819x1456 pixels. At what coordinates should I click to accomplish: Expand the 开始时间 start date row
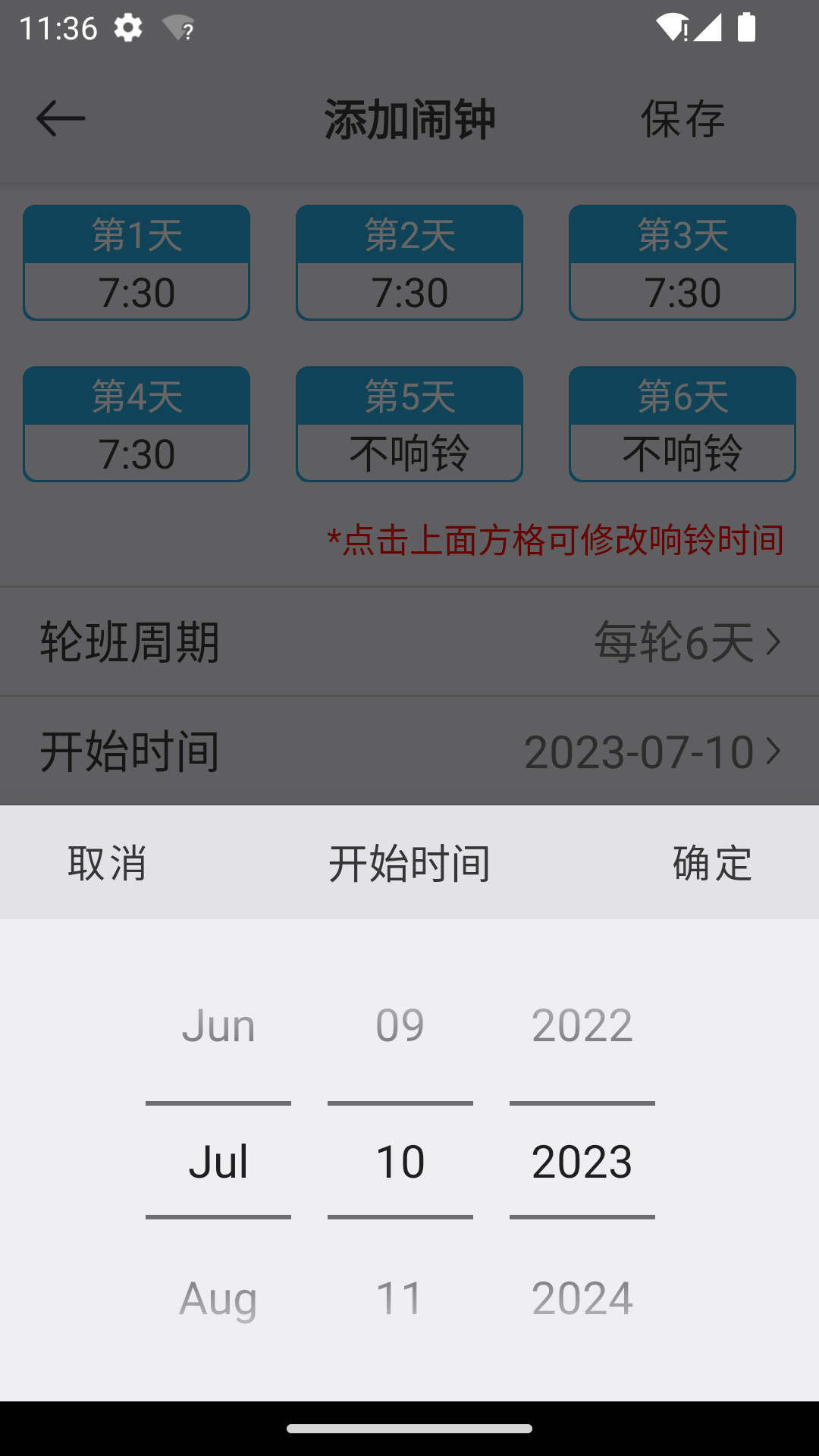click(x=409, y=751)
